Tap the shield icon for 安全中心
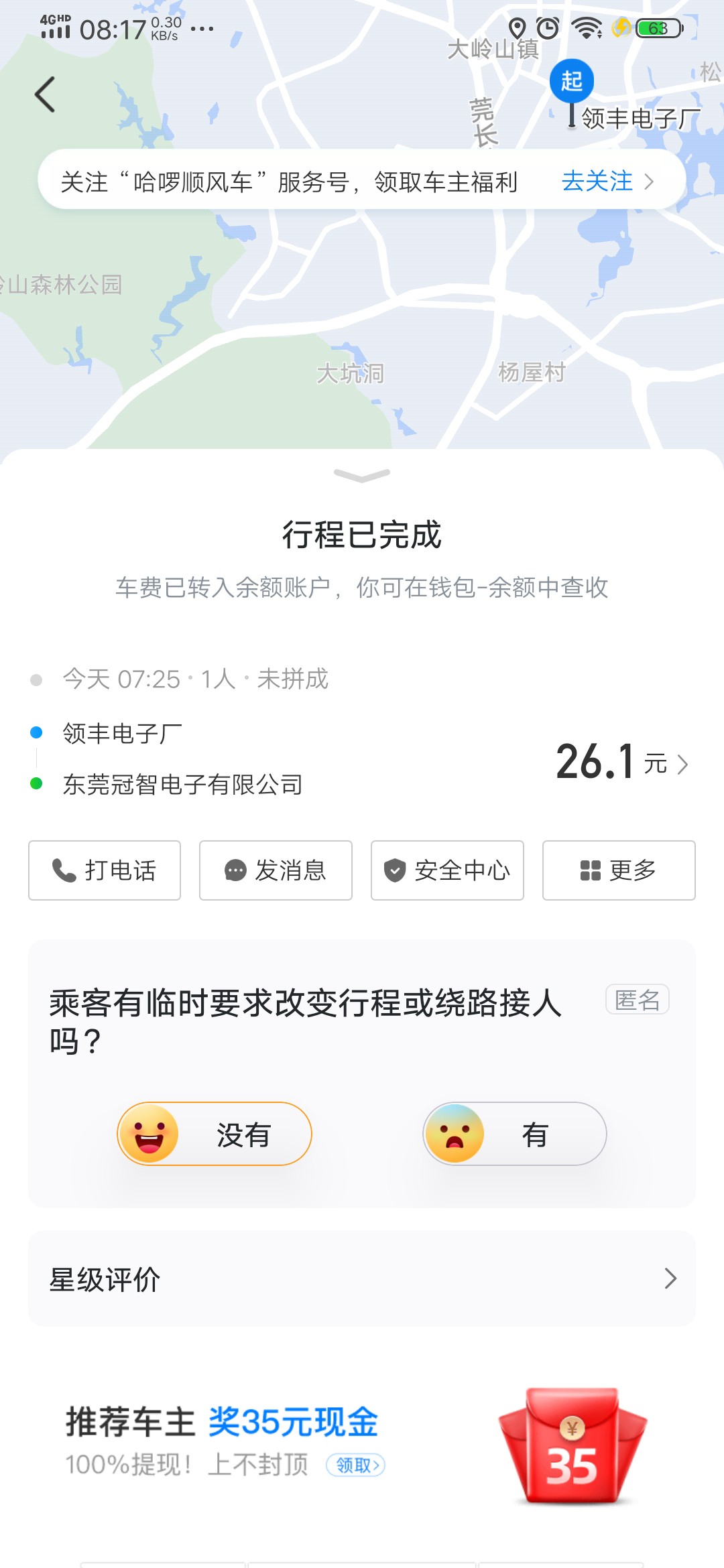The width and height of the screenshot is (724, 1568). (x=396, y=870)
